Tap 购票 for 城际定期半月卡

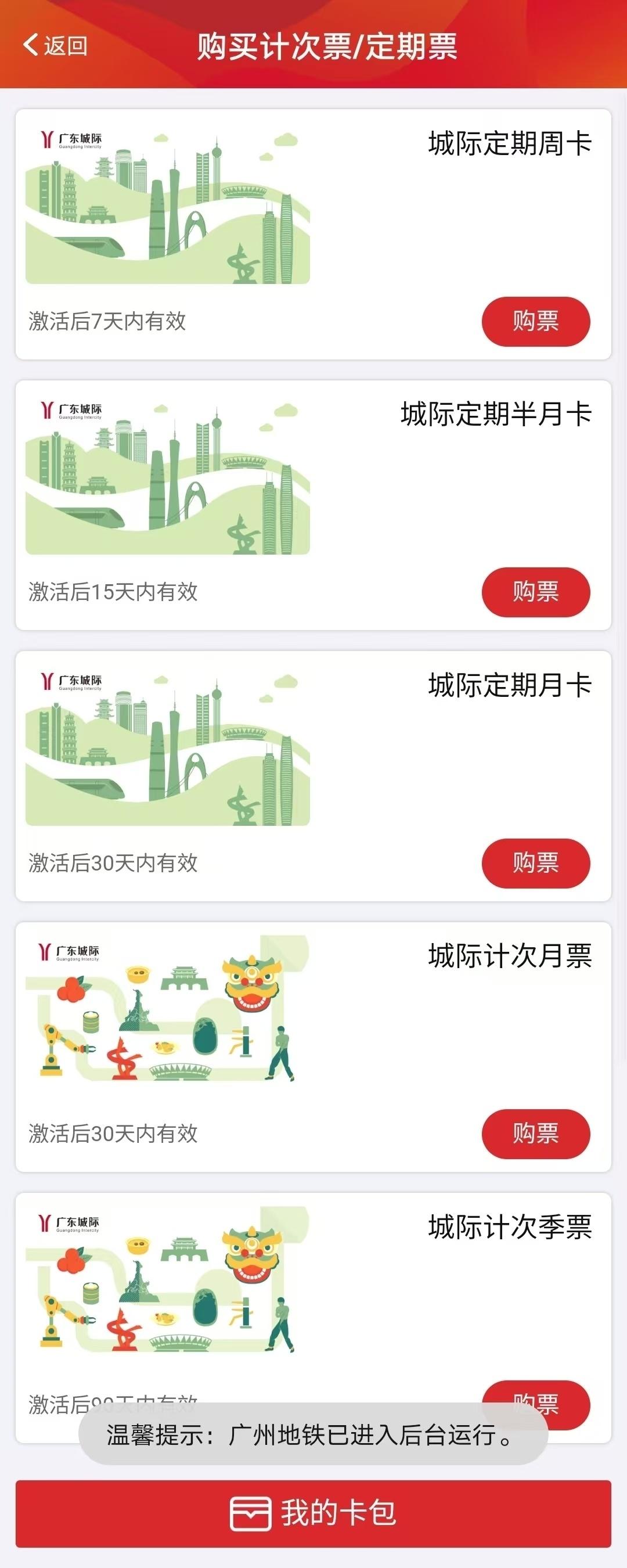[536, 592]
